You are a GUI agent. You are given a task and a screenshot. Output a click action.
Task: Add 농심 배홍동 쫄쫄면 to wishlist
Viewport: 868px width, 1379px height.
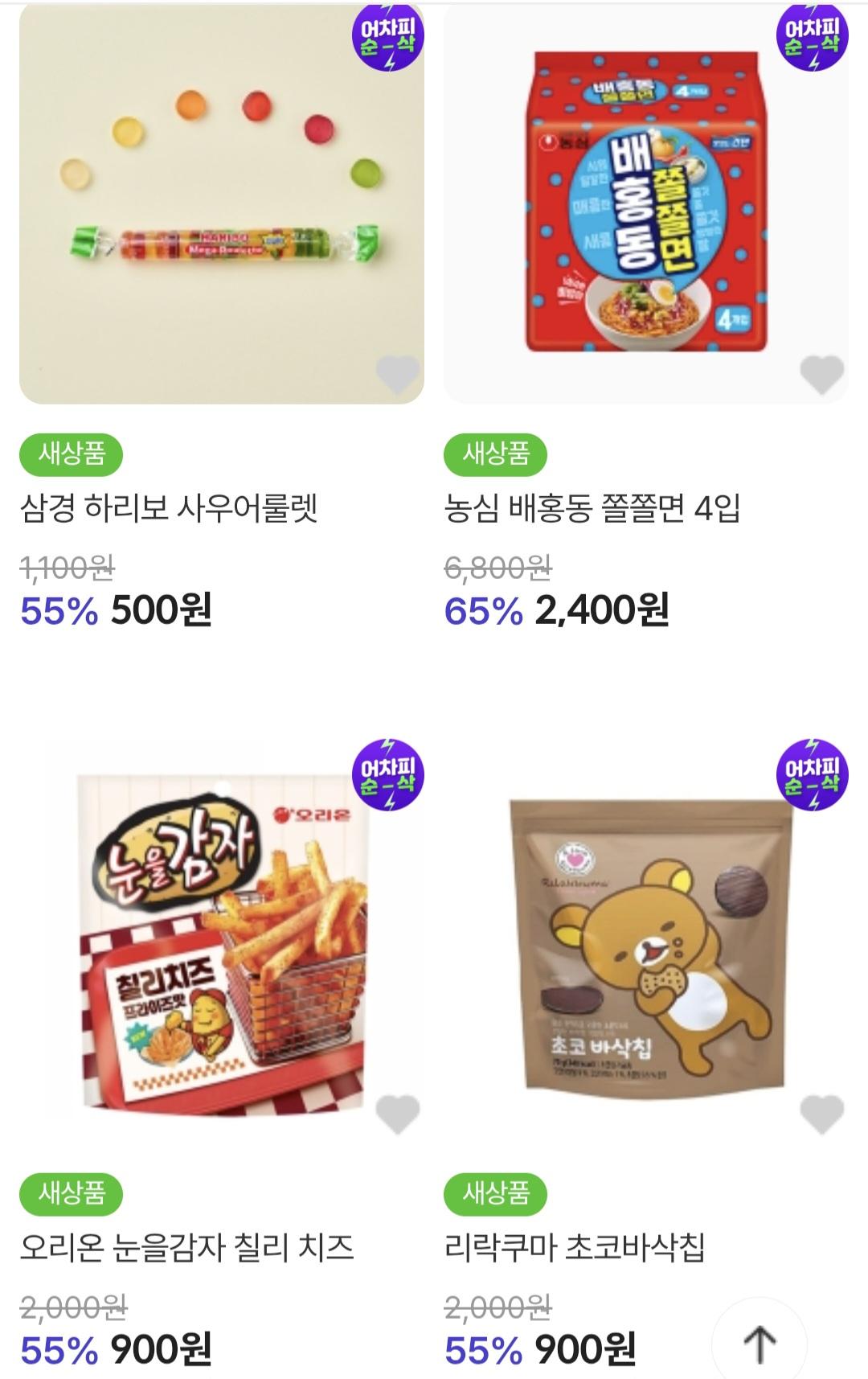click(x=821, y=375)
